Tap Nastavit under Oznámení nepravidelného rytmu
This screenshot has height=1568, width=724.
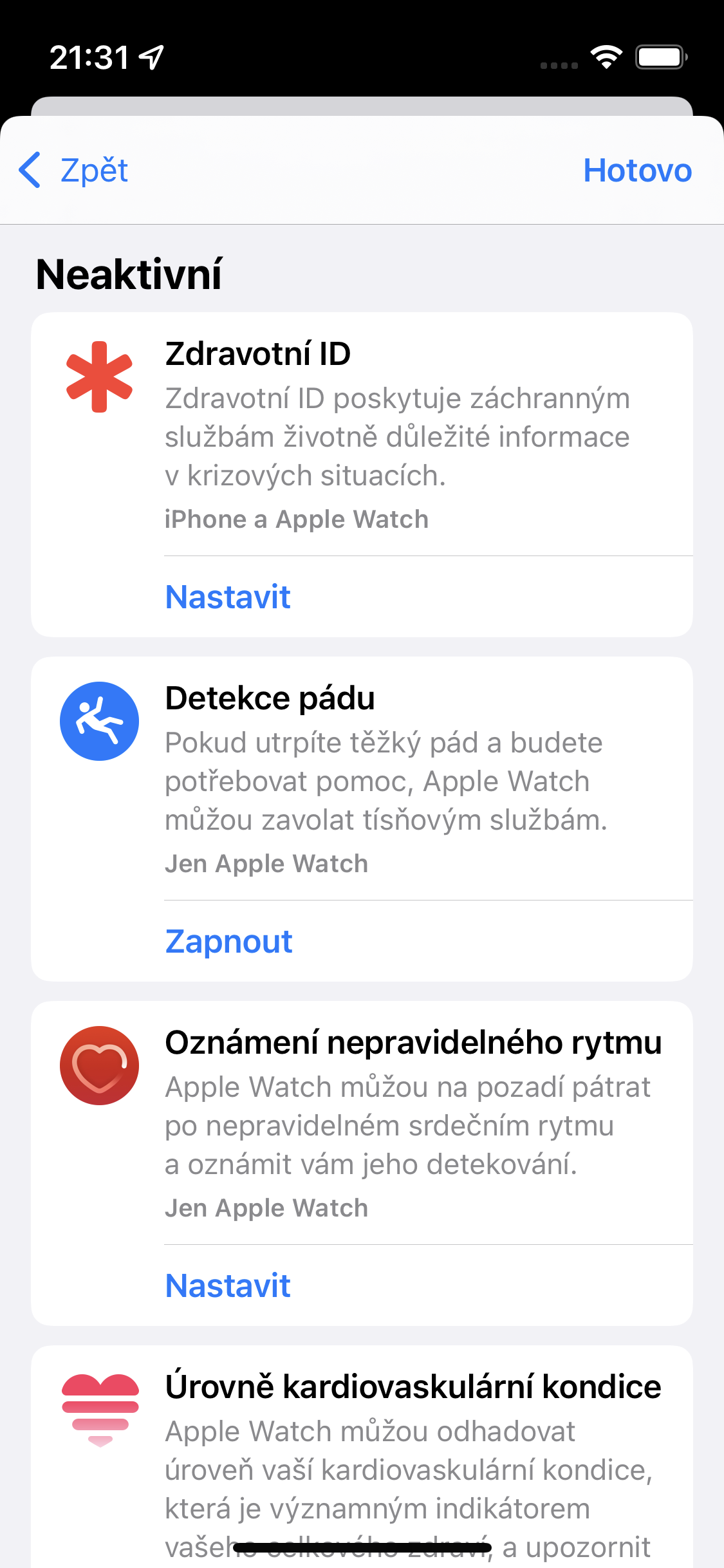pos(228,1286)
